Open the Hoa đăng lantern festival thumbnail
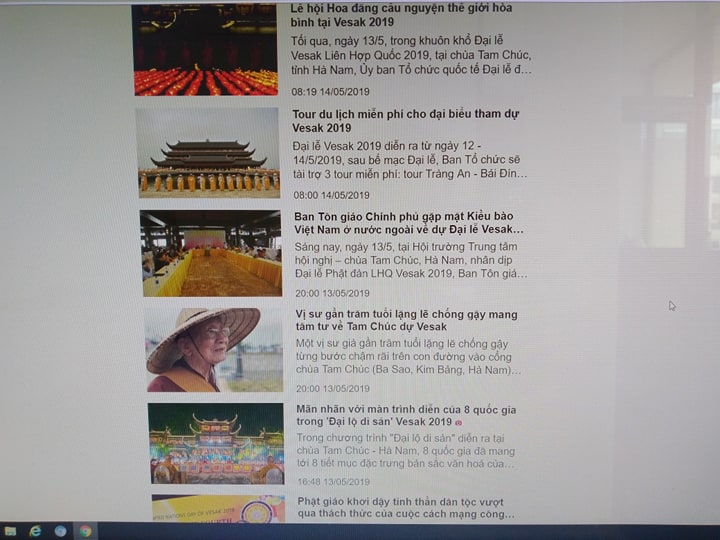Screen dimensions: 720x540 (205, 48)
